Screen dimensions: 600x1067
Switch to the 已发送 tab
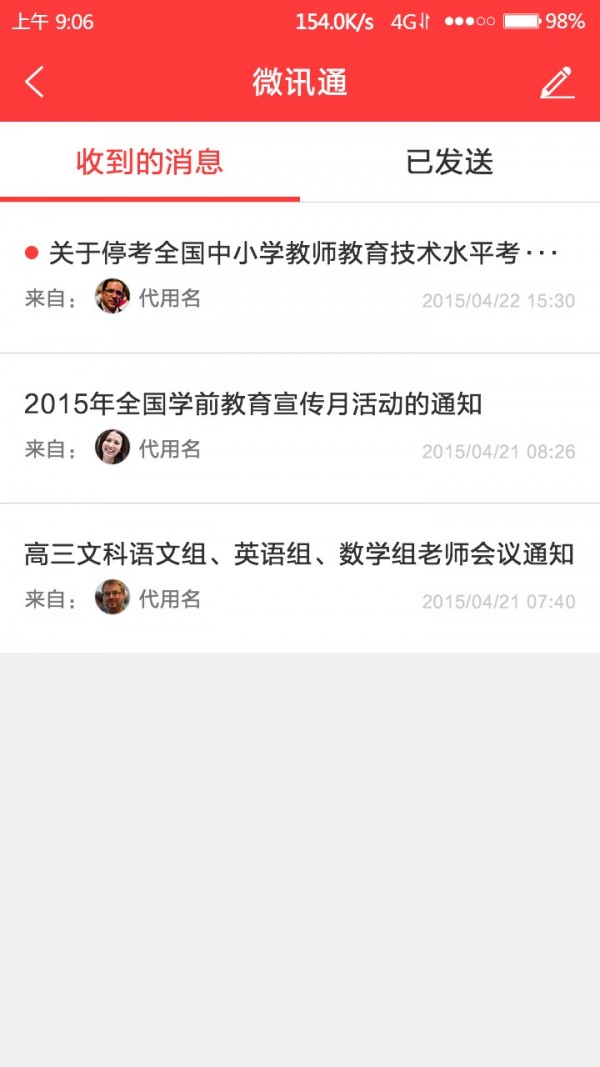[450, 162]
